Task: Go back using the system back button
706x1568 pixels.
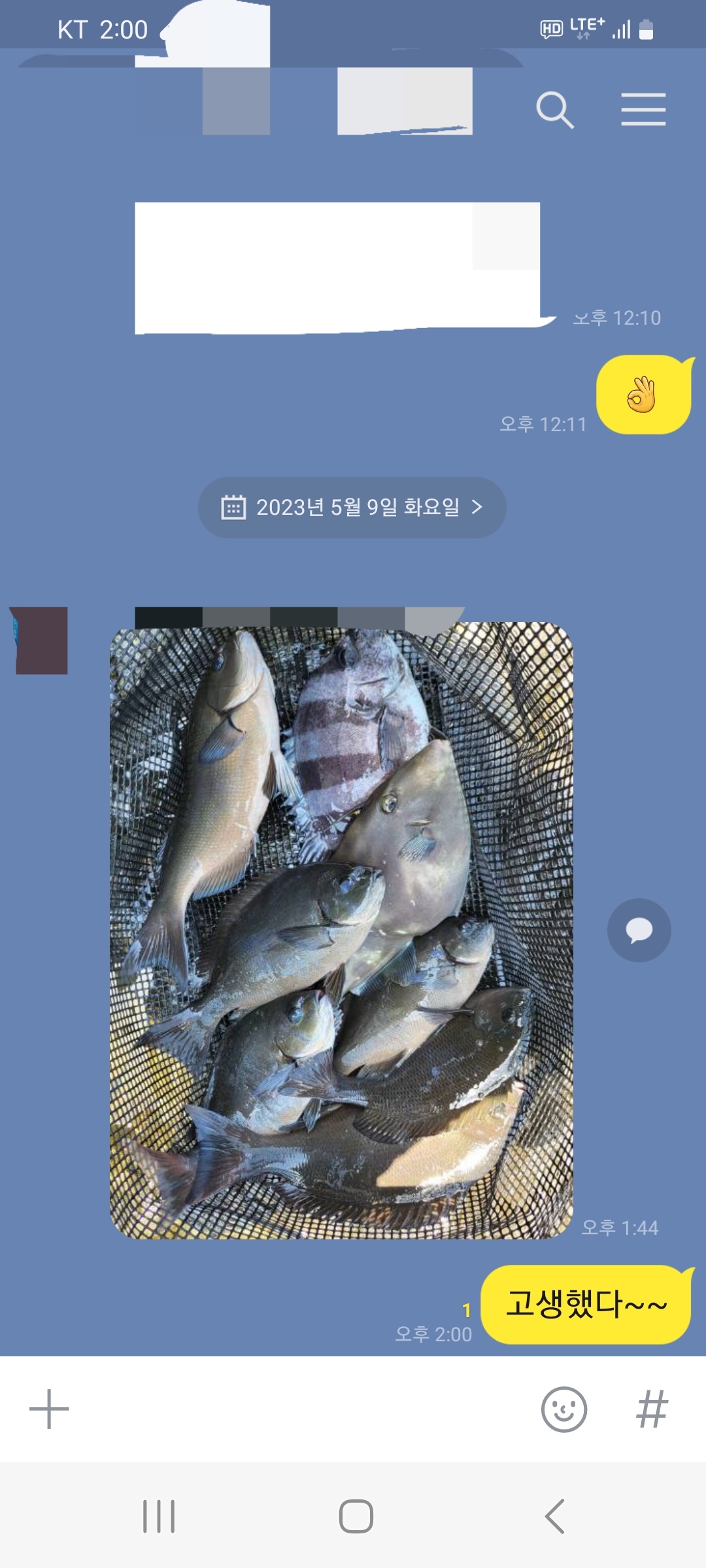Action: (554, 1516)
